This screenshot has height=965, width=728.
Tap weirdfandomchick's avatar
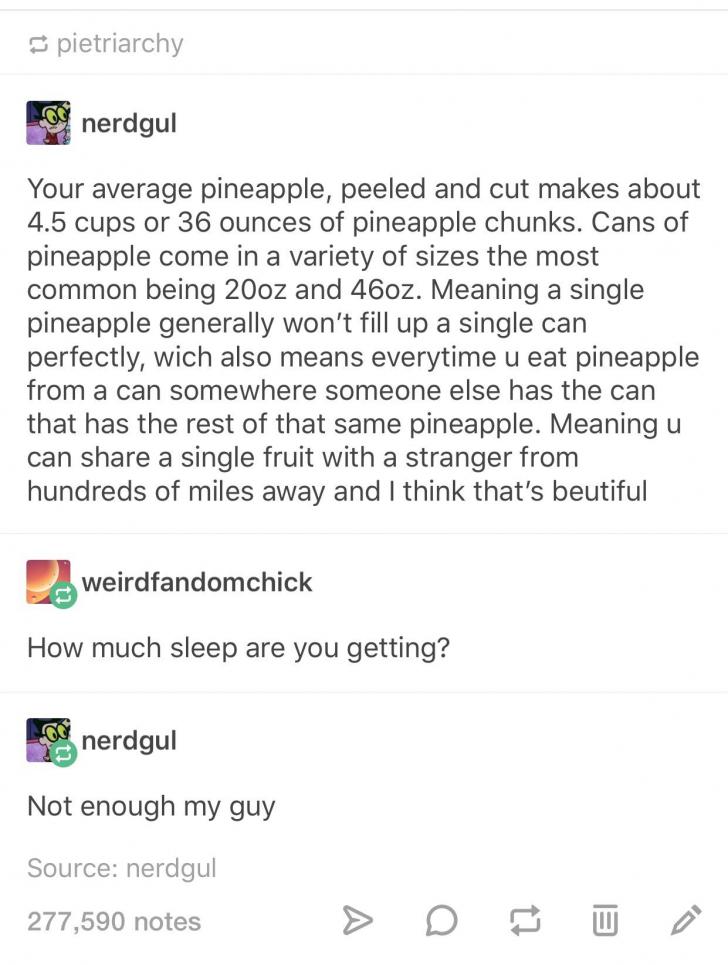pos(49,582)
